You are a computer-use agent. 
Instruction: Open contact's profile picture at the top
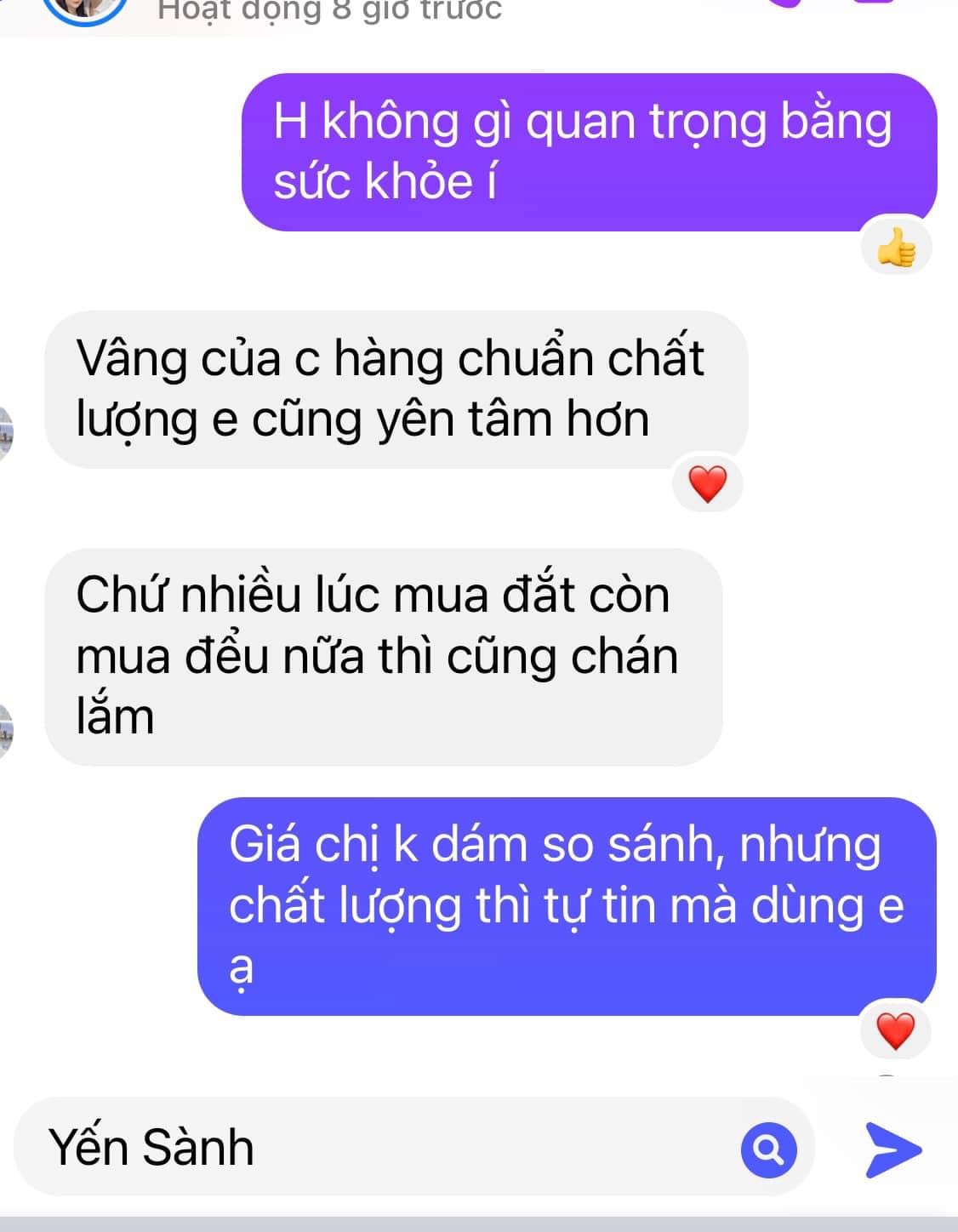coord(85,9)
